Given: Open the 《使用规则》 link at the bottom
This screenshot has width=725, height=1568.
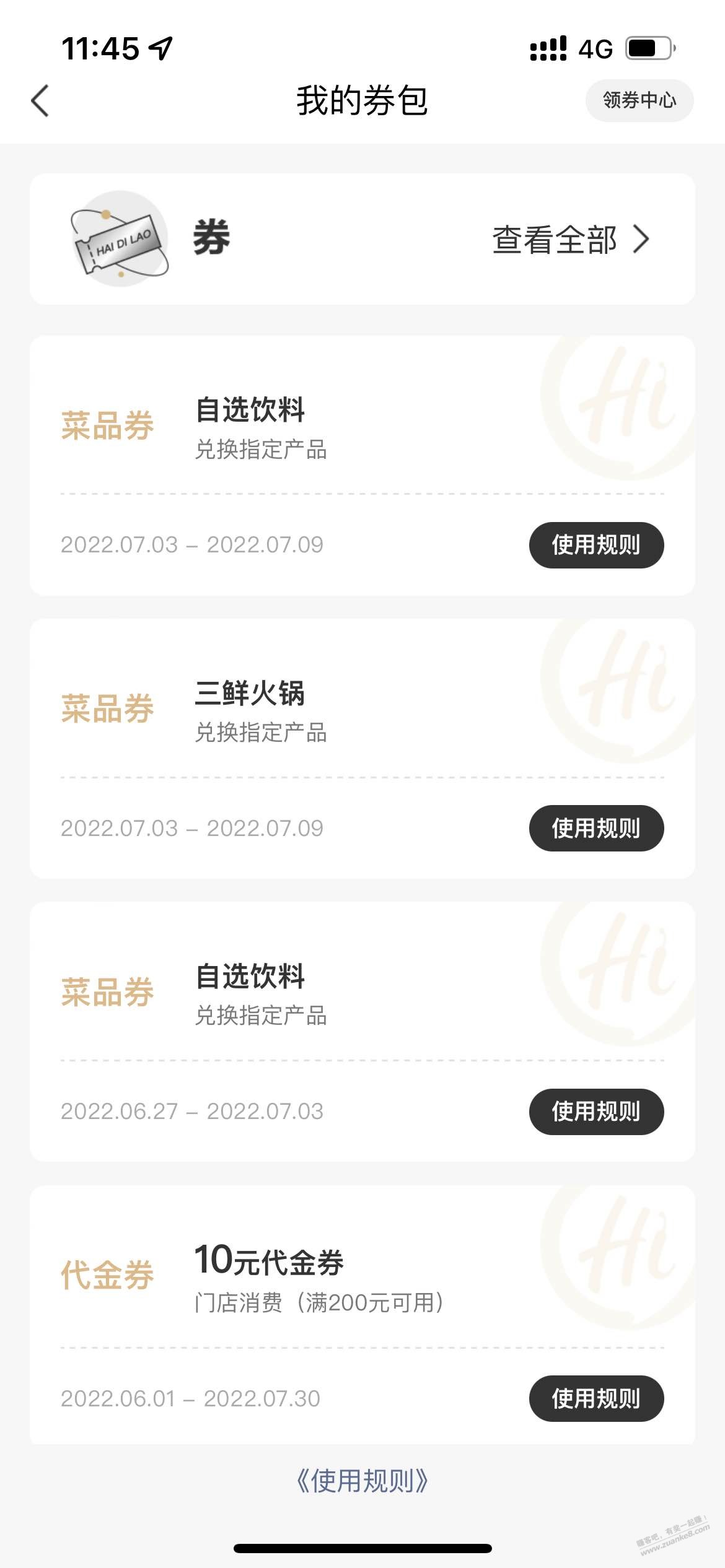Looking at the screenshot, I should click(x=362, y=1481).
